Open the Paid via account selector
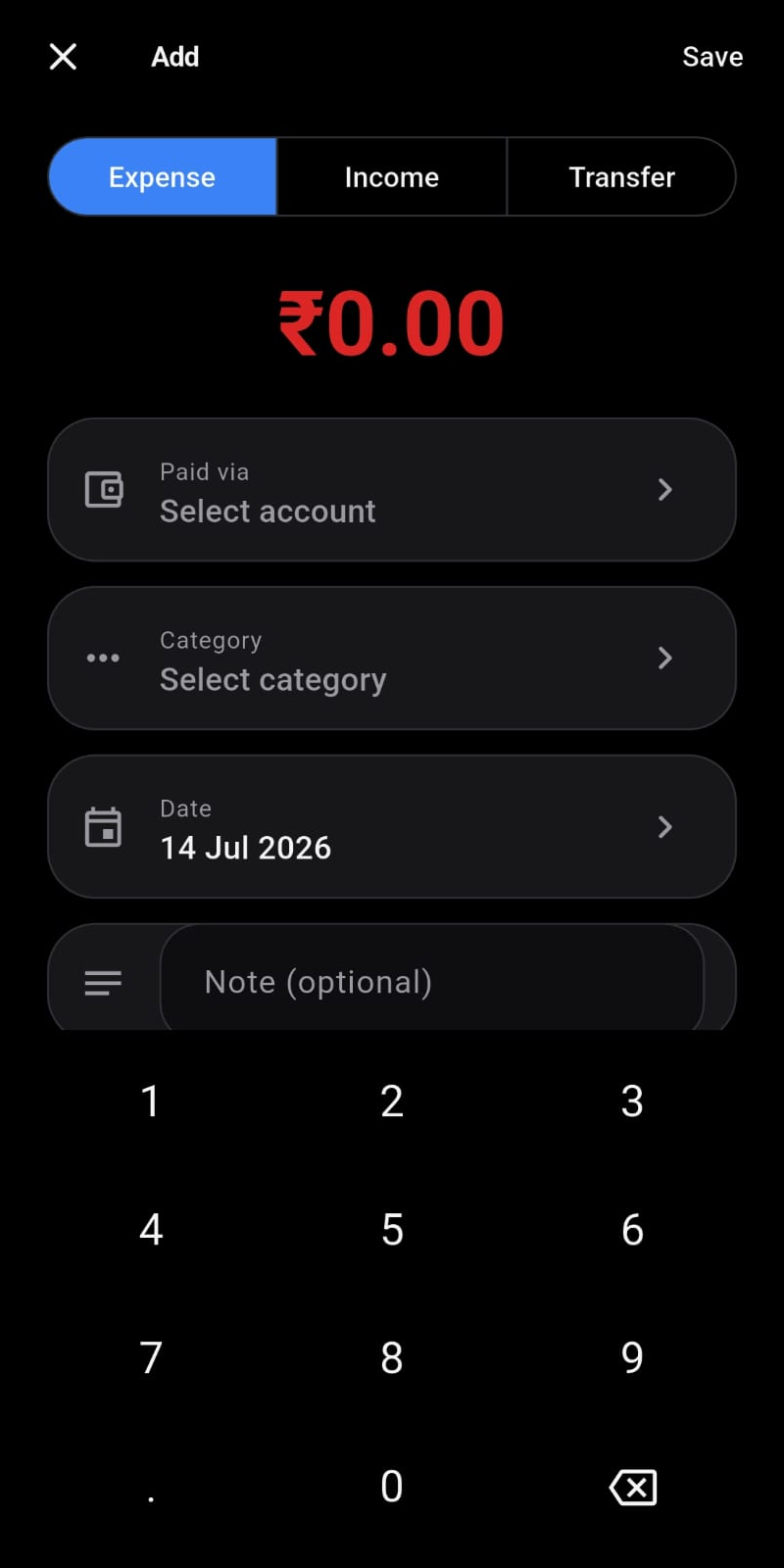Viewport: 784px width, 1568px height. coord(392,490)
